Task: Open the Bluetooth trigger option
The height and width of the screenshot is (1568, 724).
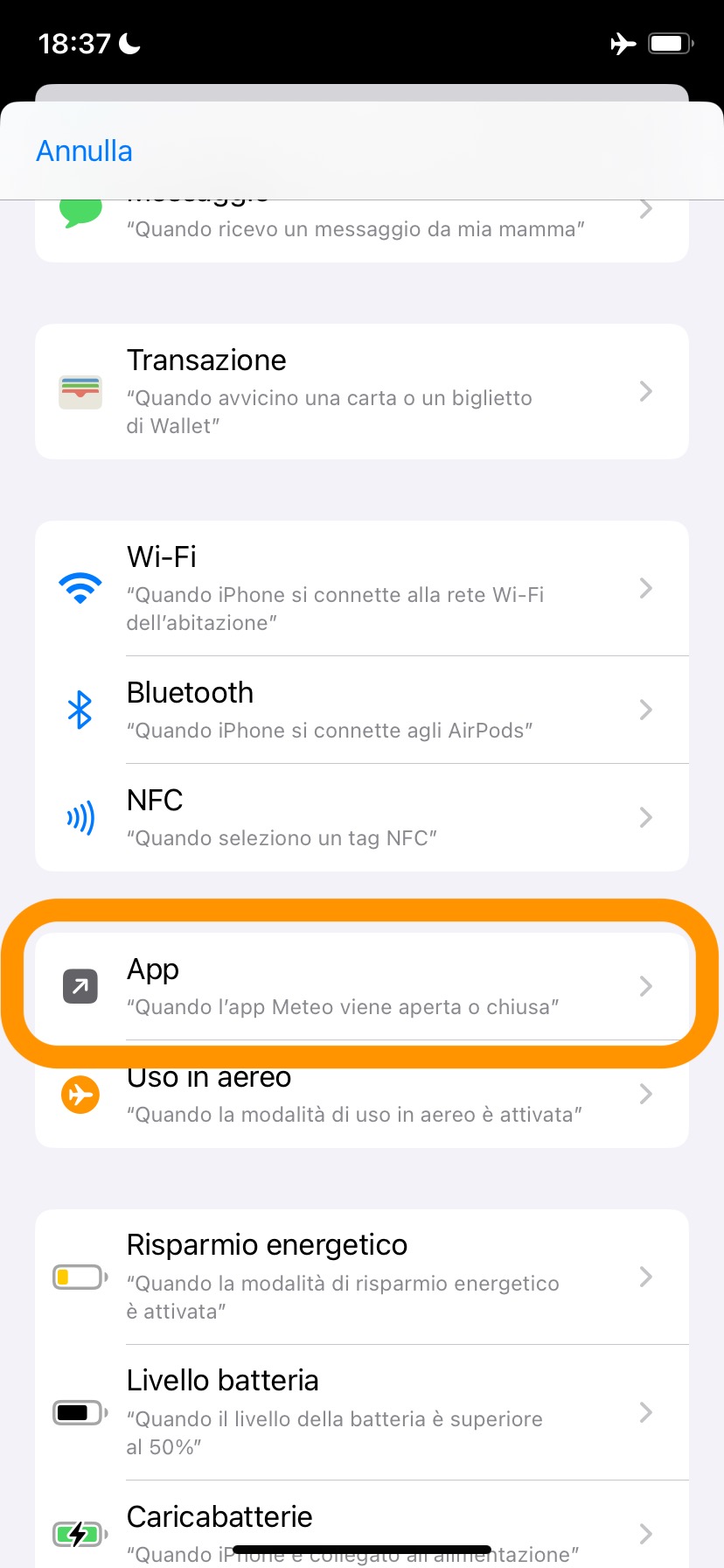Action: pyautogui.click(x=360, y=710)
